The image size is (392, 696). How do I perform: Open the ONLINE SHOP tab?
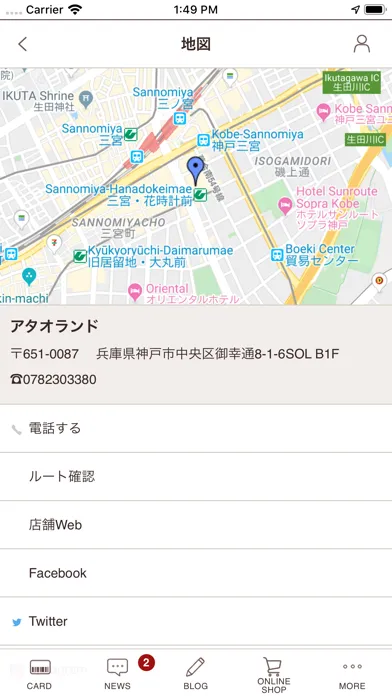click(274, 675)
